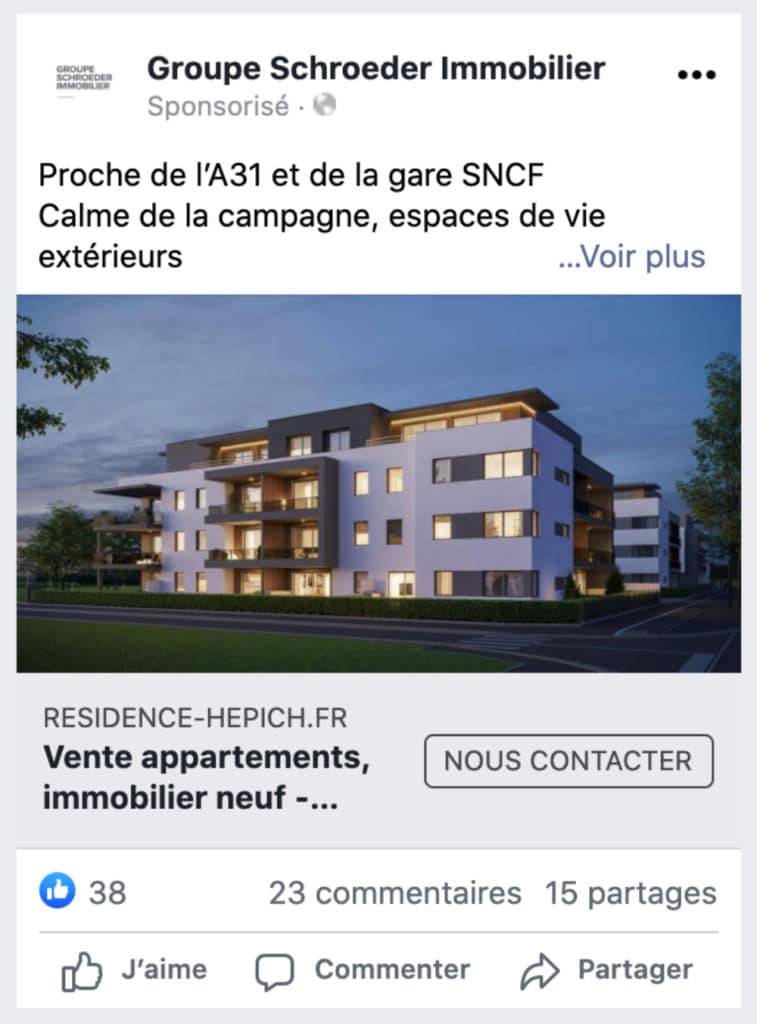Open the residence-hepich.fr ad headline
The height and width of the screenshot is (1024, 757).
pyautogui.click(x=206, y=779)
